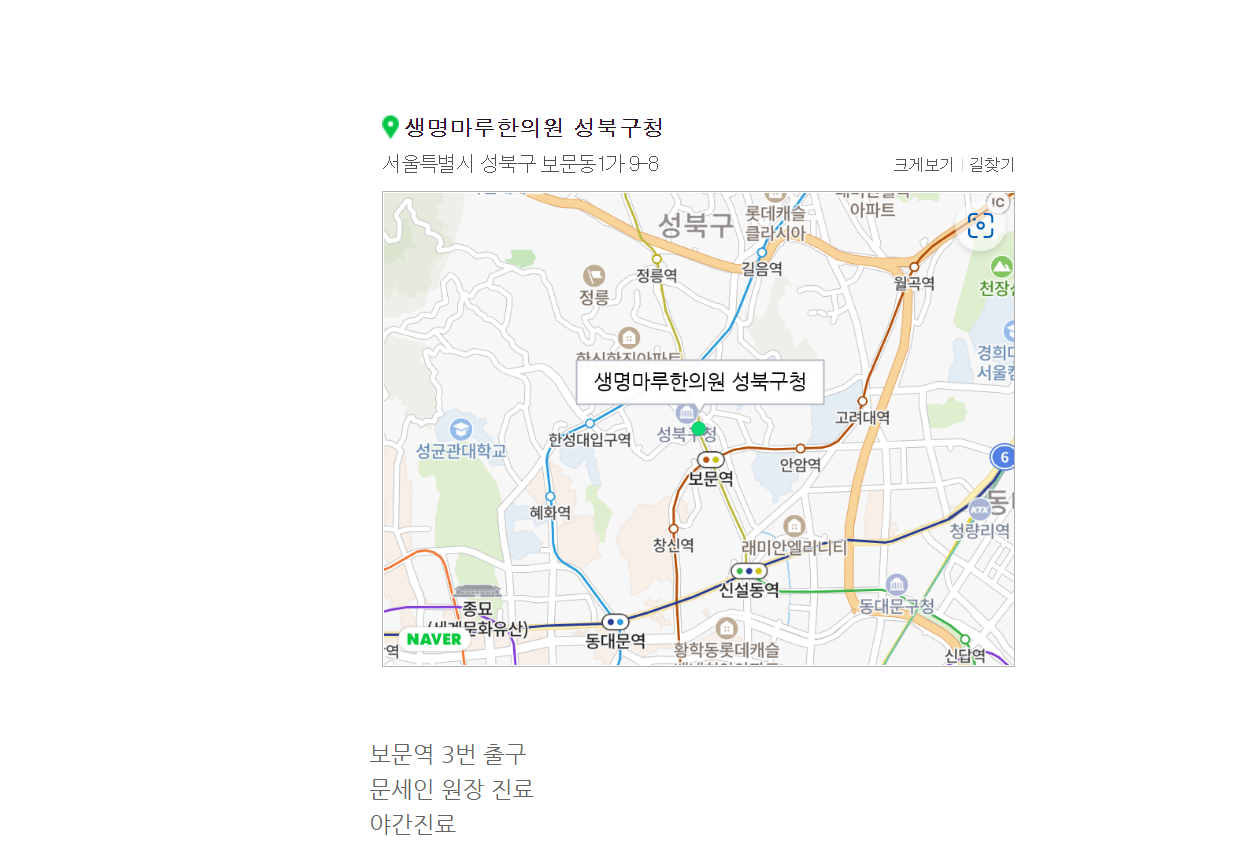Image resolution: width=1241 pixels, height=842 pixels.
Task: Tap the 생명마루한의원 성북구청 map label
Action: pyautogui.click(x=699, y=382)
